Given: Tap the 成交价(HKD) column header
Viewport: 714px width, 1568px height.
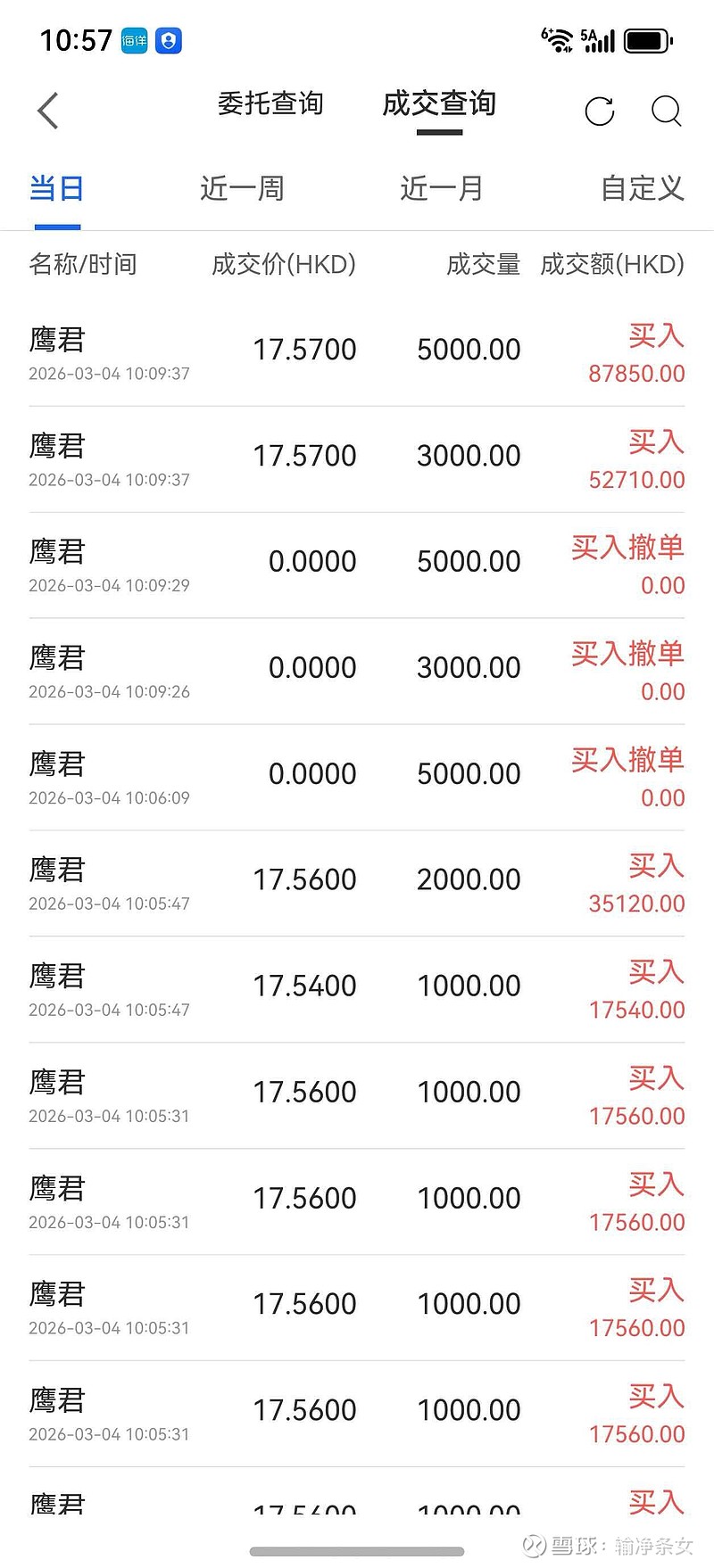Looking at the screenshot, I should click(x=284, y=264).
